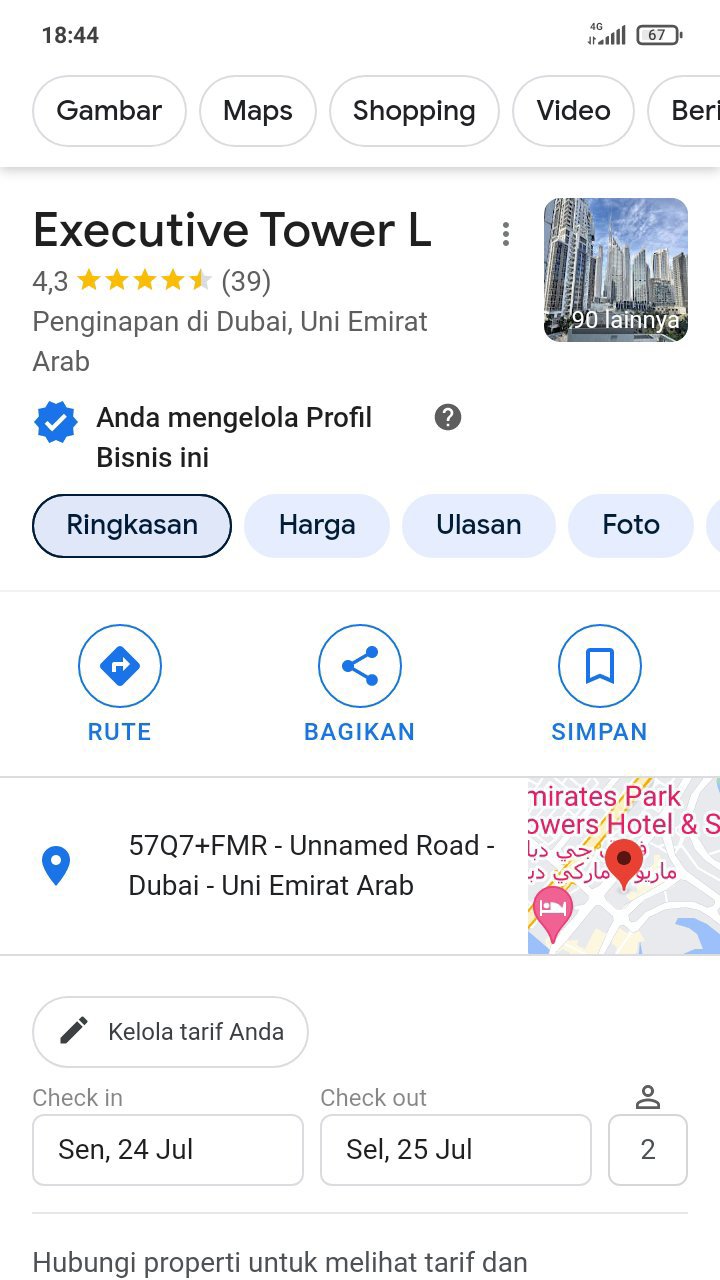The width and height of the screenshot is (720, 1280).
Task: Adjust the guest count of 2
Action: coord(648,1150)
